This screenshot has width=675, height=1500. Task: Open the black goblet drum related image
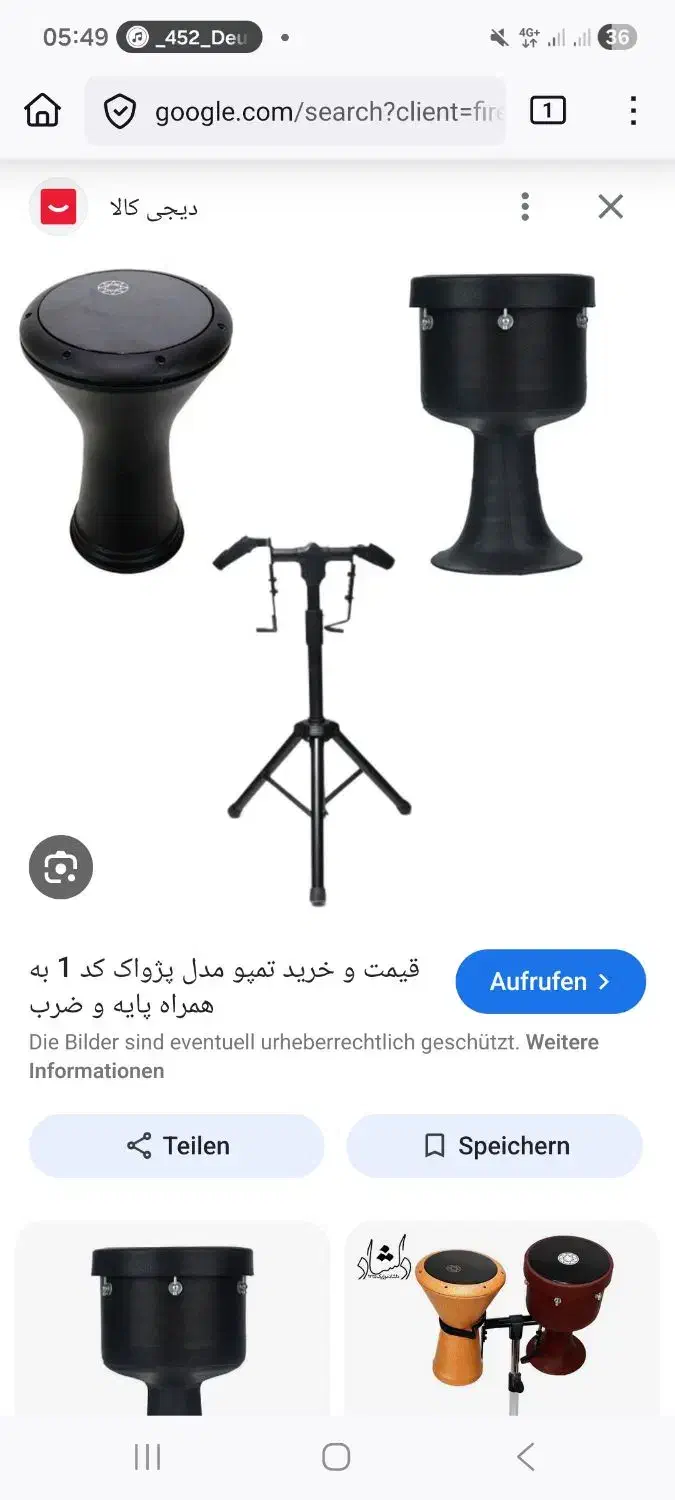coord(172,1320)
